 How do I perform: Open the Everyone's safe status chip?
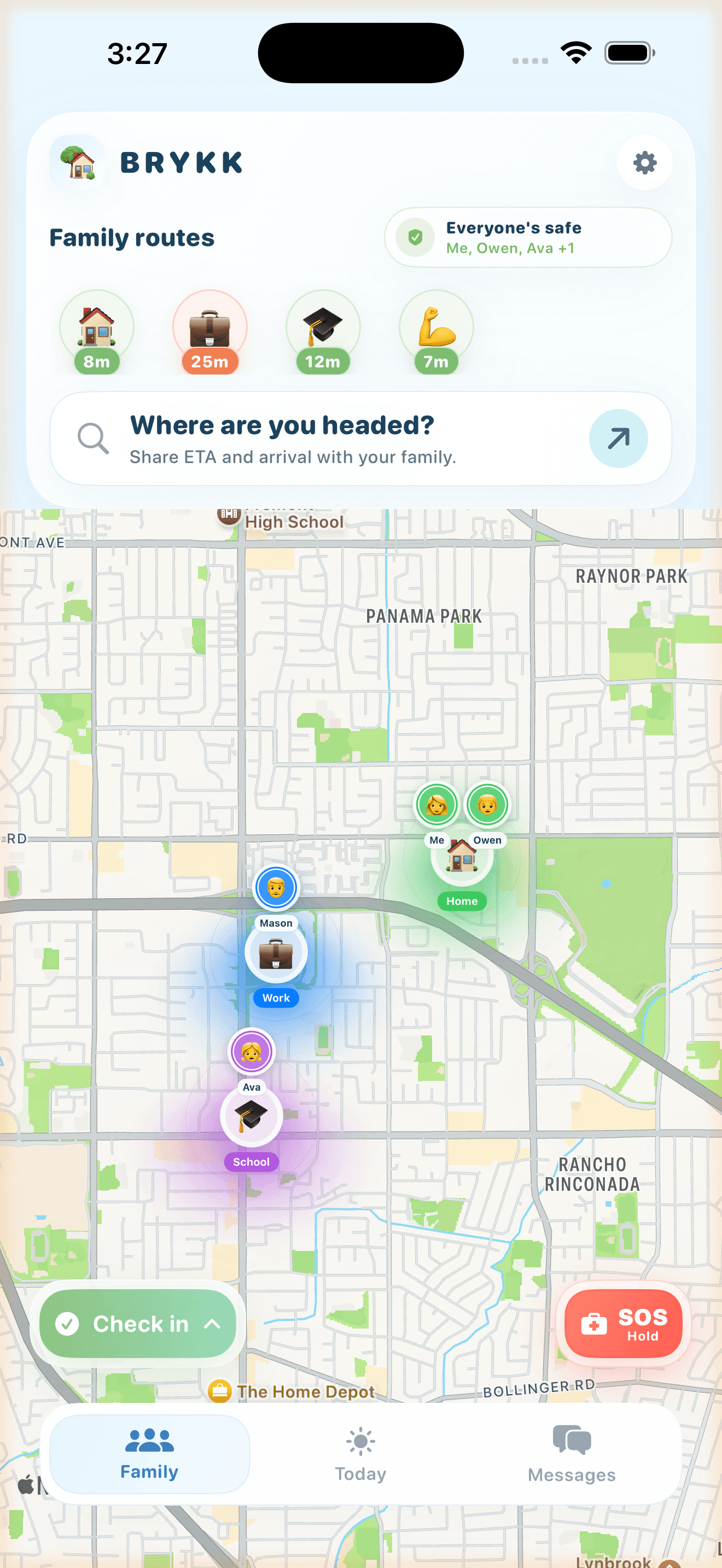[x=528, y=237]
